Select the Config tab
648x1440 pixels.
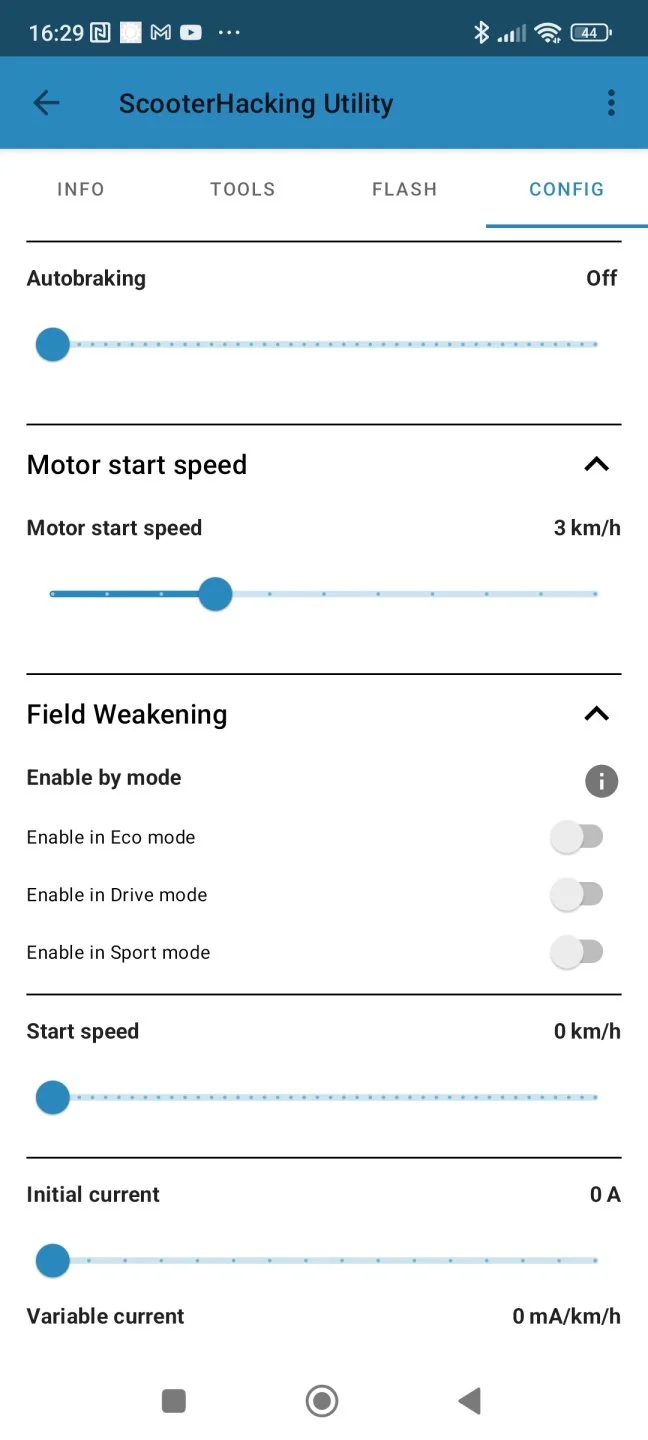pyautogui.click(x=566, y=189)
